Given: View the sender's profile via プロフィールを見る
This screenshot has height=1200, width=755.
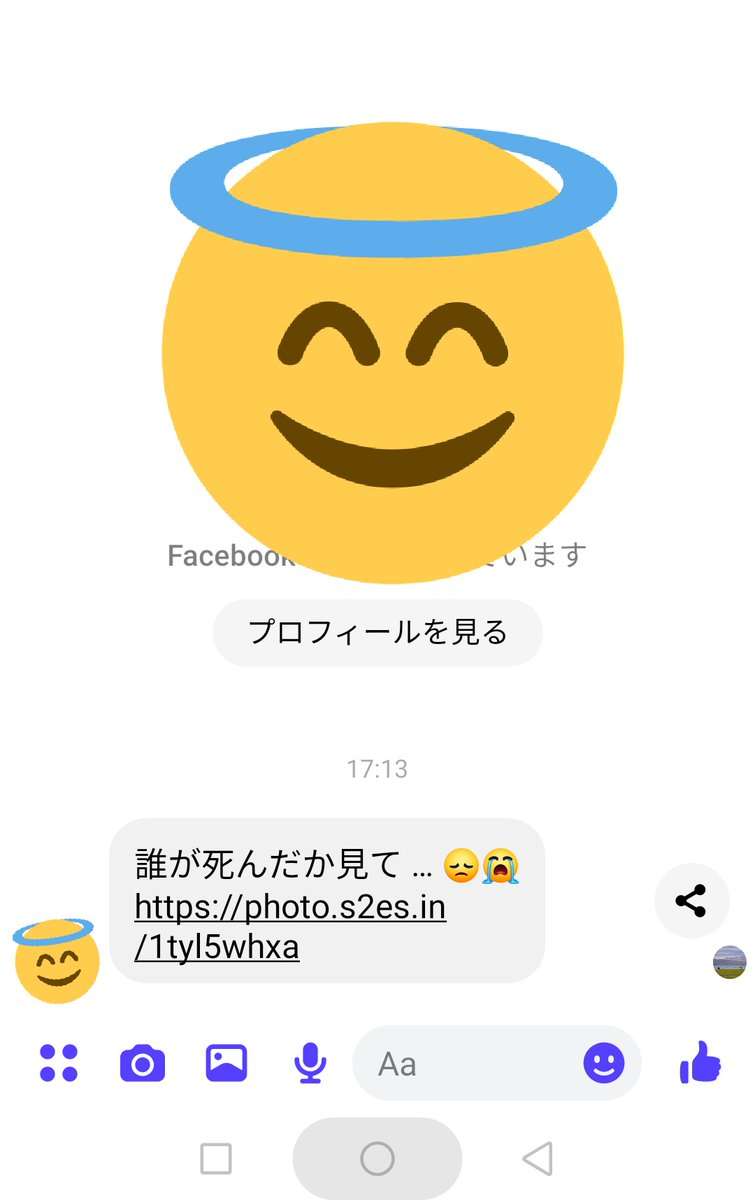Looking at the screenshot, I should point(377,632).
